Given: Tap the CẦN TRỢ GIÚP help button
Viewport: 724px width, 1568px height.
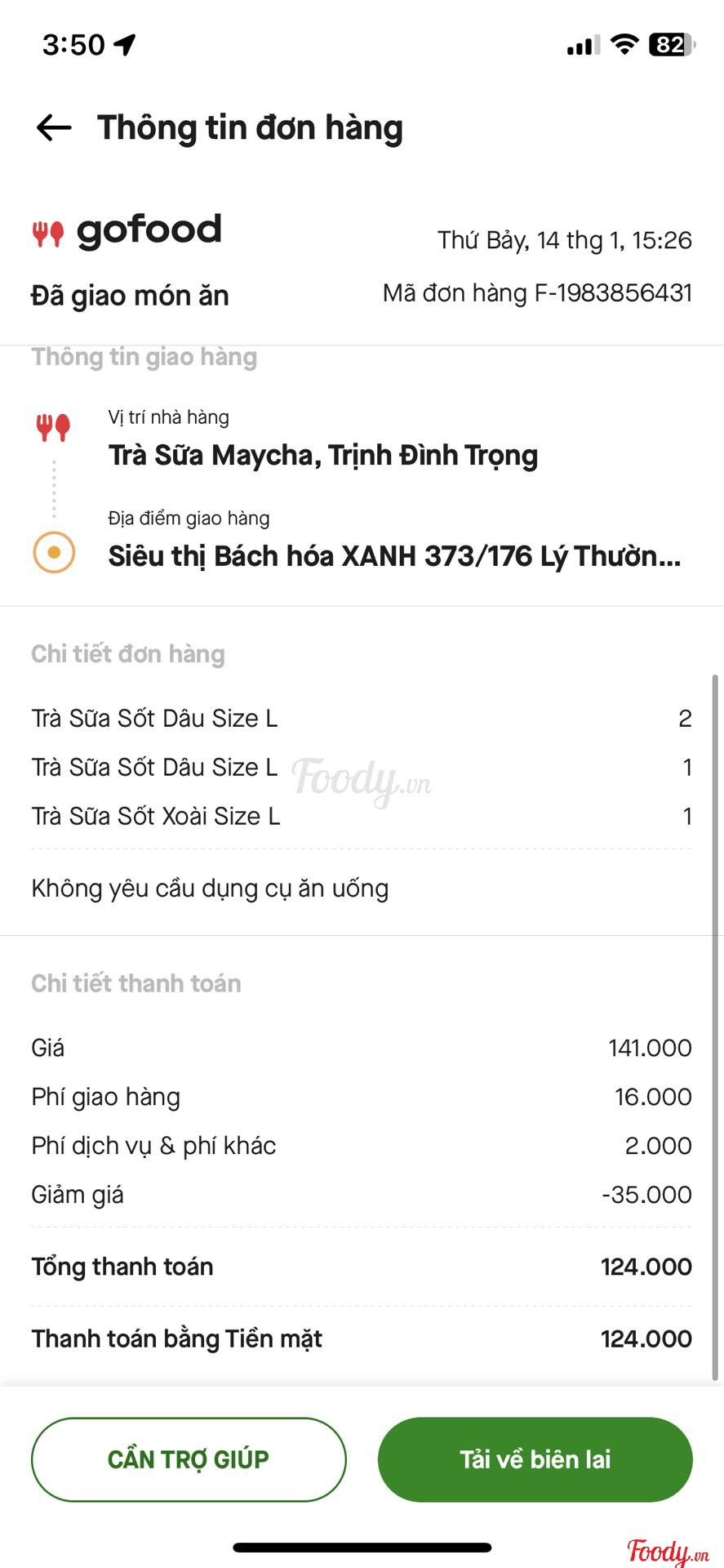Looking at the screenshot, I should pos(189,1459).
